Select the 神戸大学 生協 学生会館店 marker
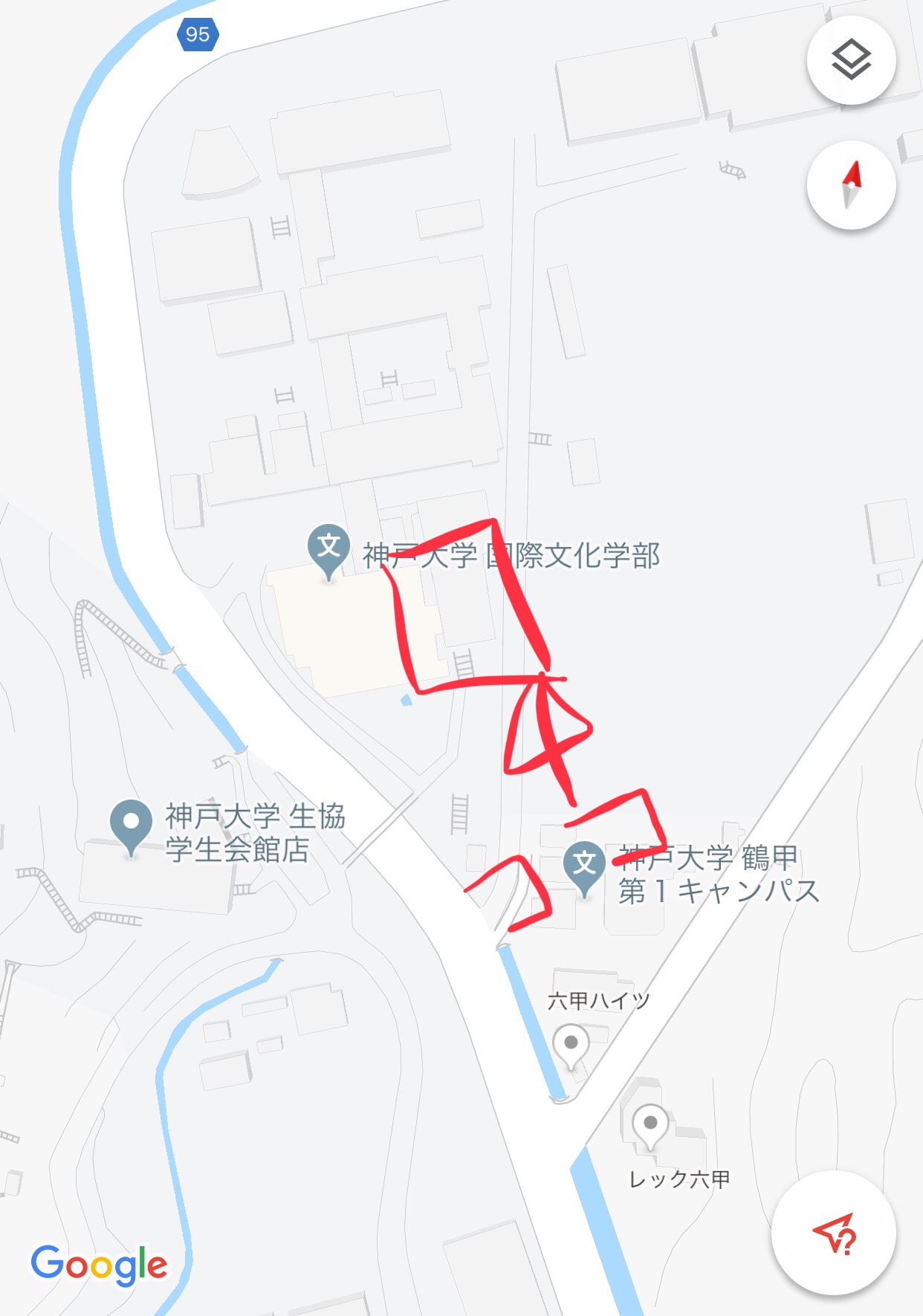This screenshot has height=1316, width=923. [x=131, y=825]
